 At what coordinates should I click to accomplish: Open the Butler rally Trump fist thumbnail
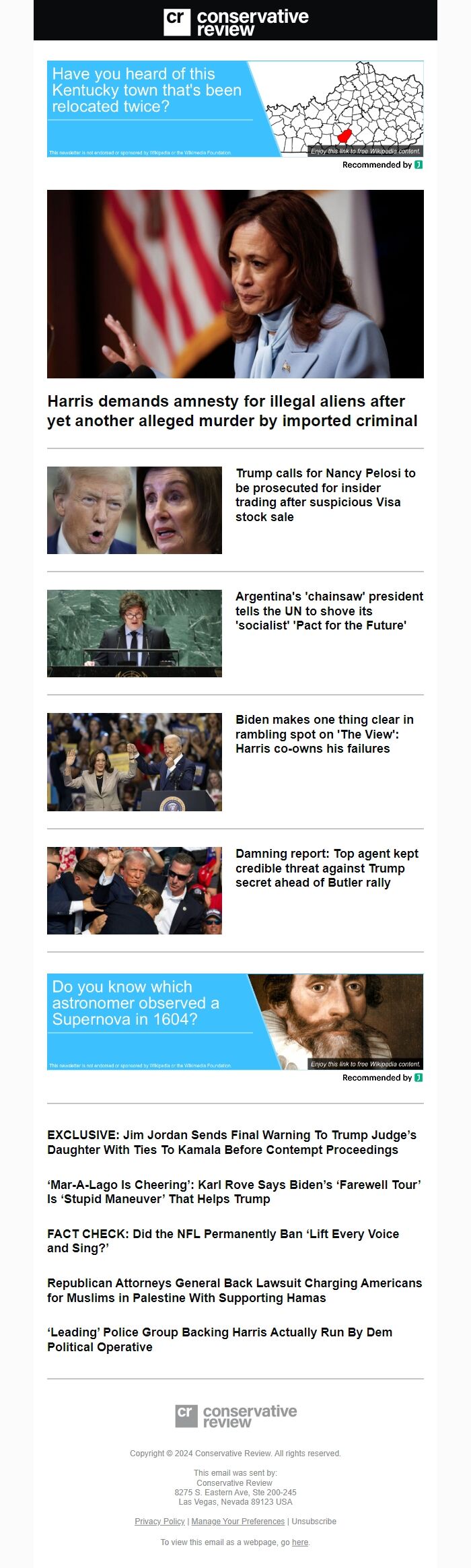[x=134, y=890]
